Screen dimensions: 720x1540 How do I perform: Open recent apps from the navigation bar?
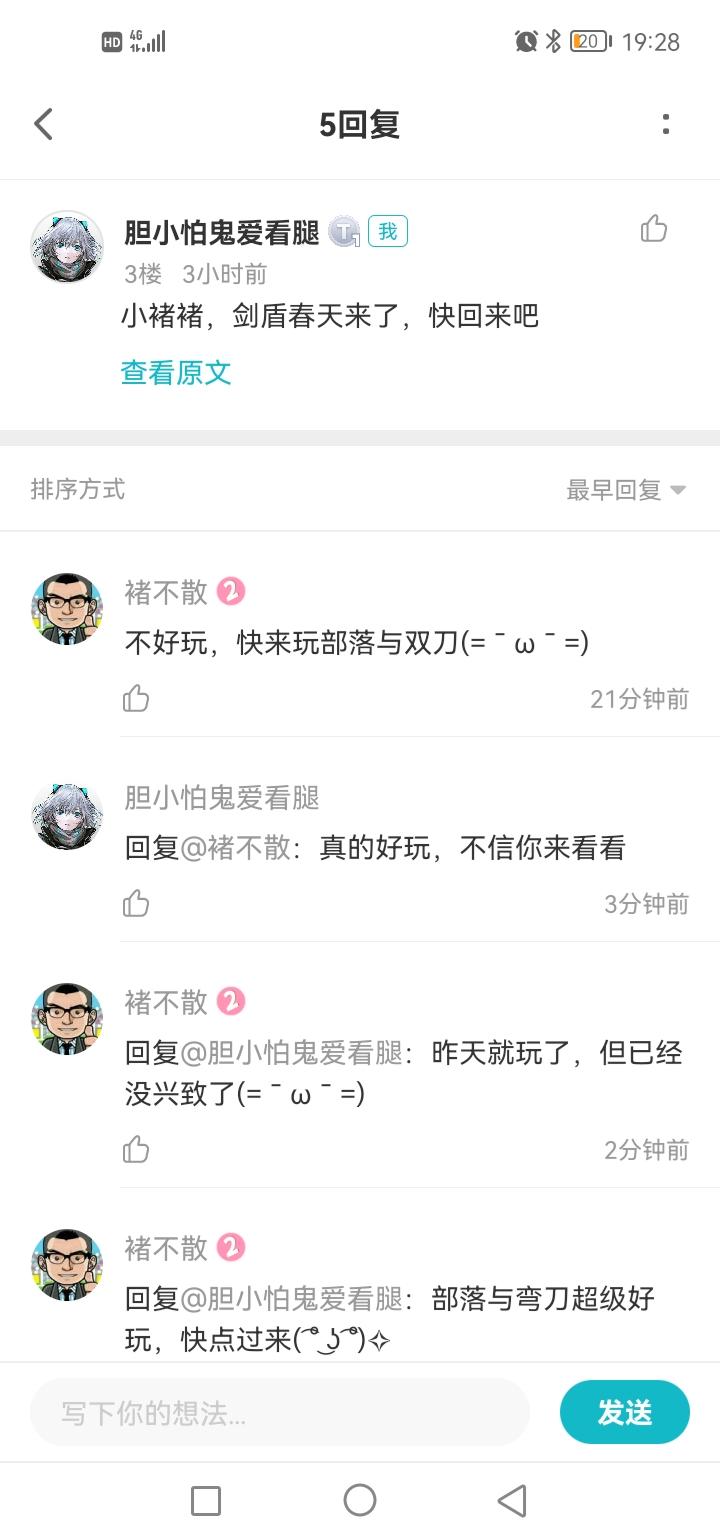206,1500
